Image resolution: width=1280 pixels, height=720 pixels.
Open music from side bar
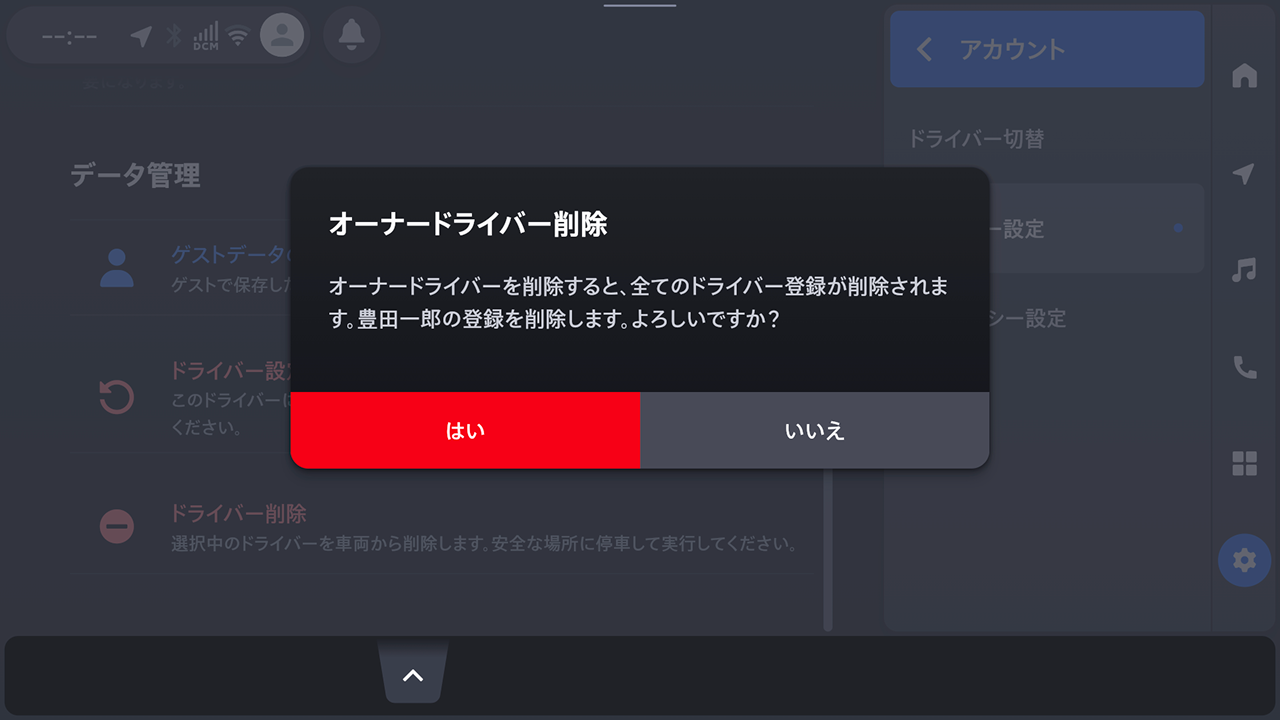click(x=1244, y=270)
